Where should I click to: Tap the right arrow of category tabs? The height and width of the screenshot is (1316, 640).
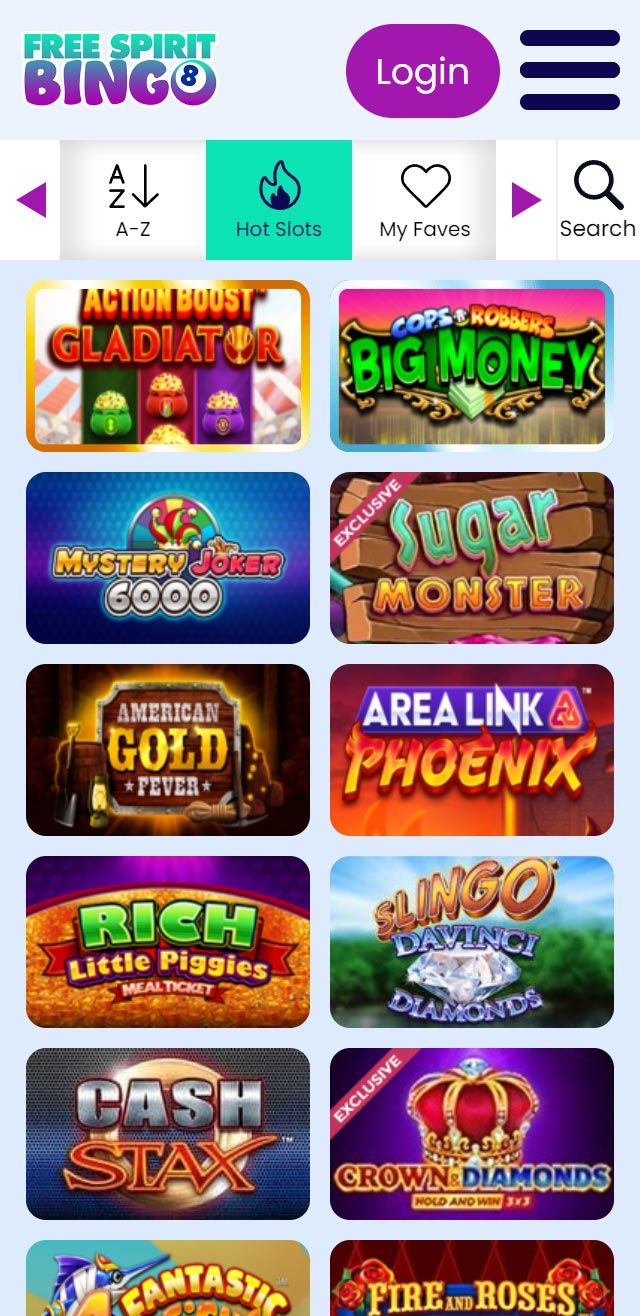[x=526, y=200]
